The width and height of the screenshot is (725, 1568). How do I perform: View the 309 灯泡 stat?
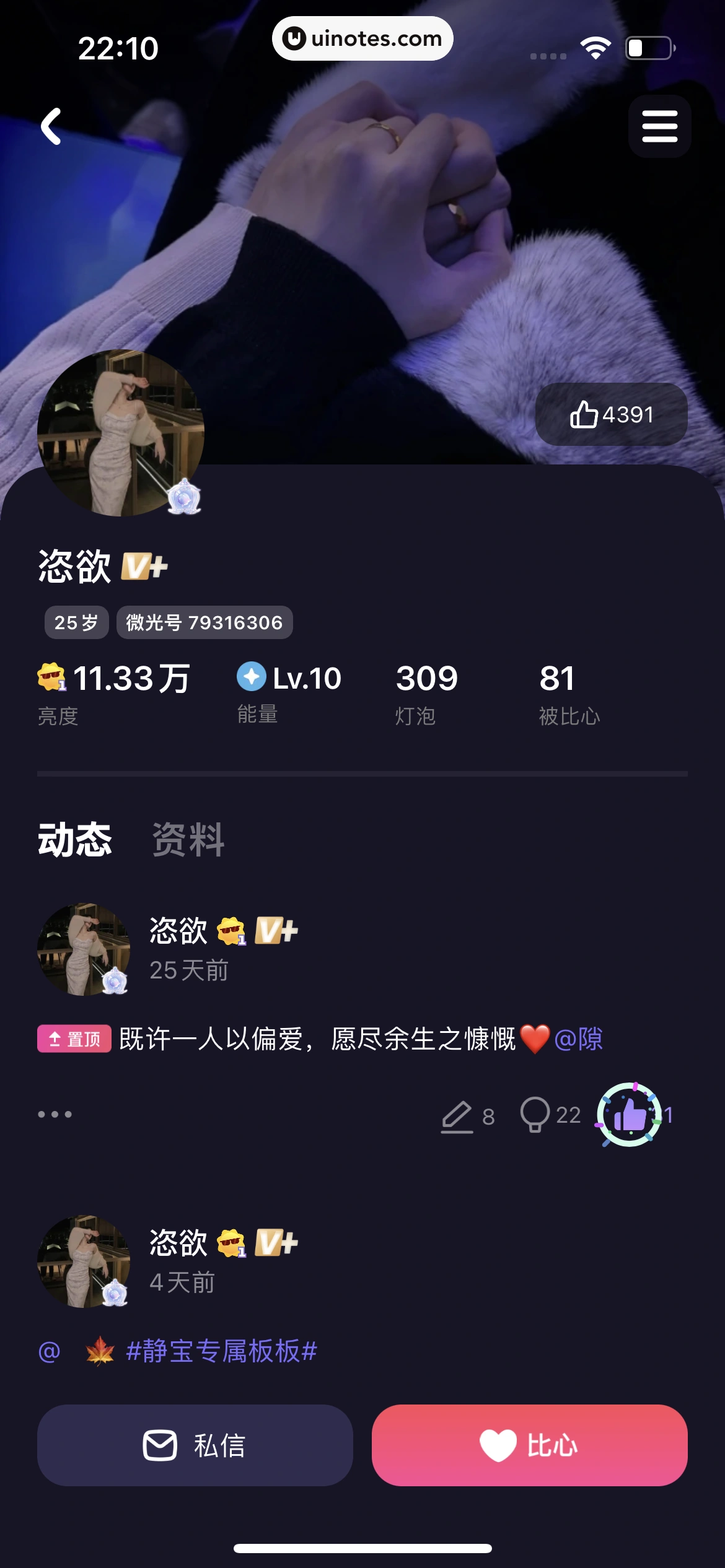pos(426,692)
